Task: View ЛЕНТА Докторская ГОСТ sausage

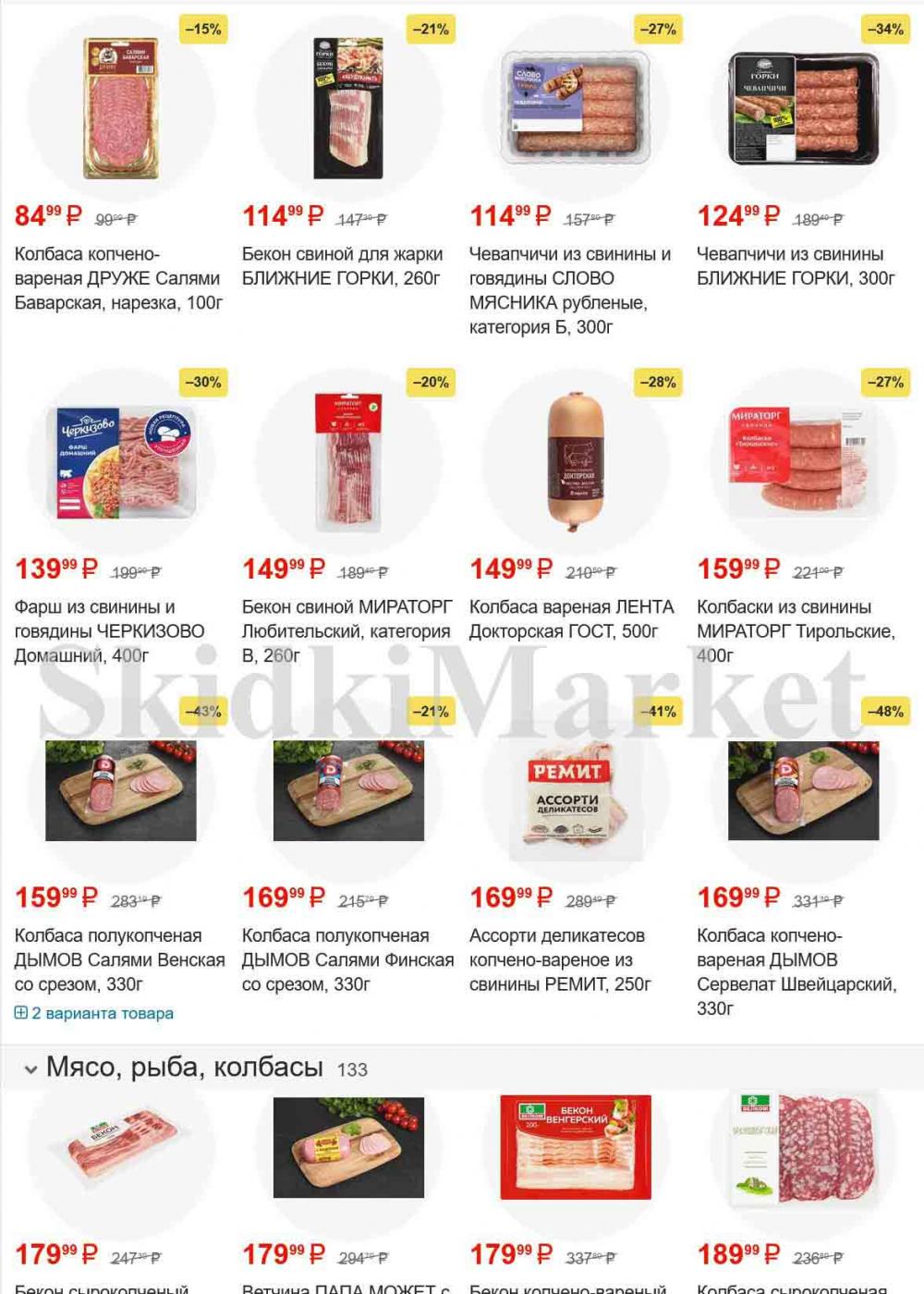Action: [571, 618]
